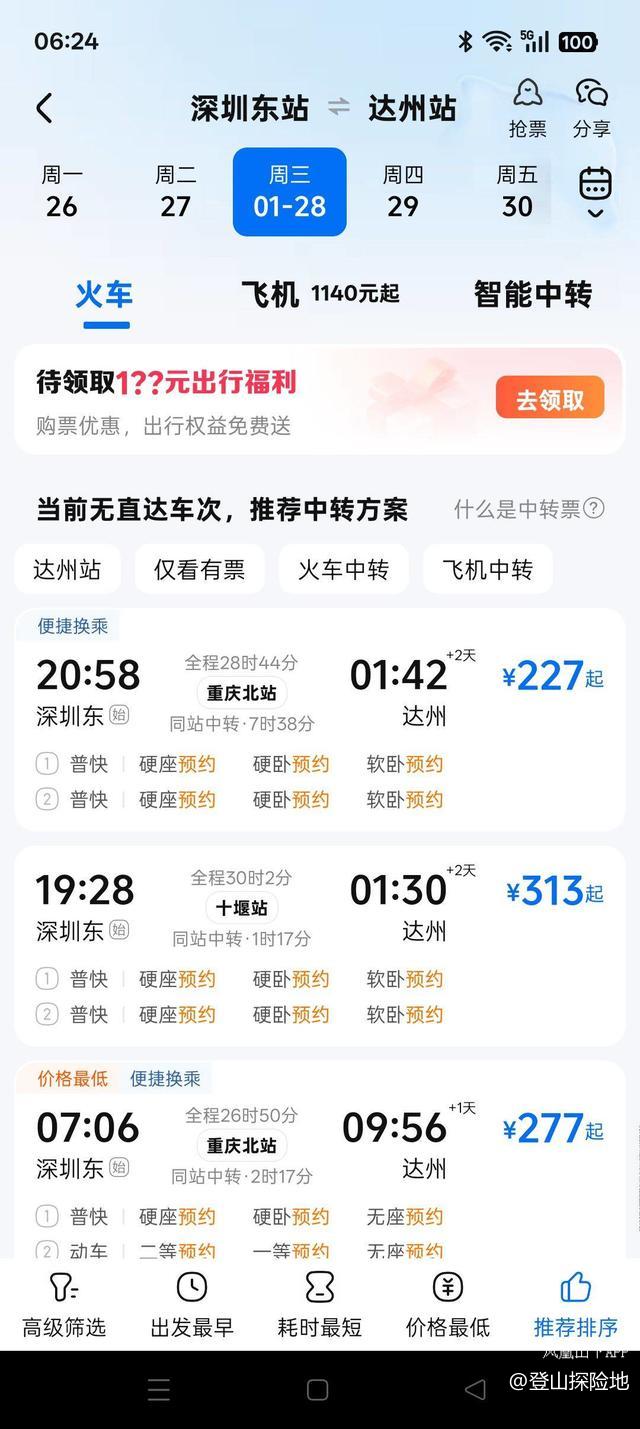The height and width of the screenshot is (1429, 640).
Task: Apply the 仅看有票 filter chip
Action: (x=199, y=570)
